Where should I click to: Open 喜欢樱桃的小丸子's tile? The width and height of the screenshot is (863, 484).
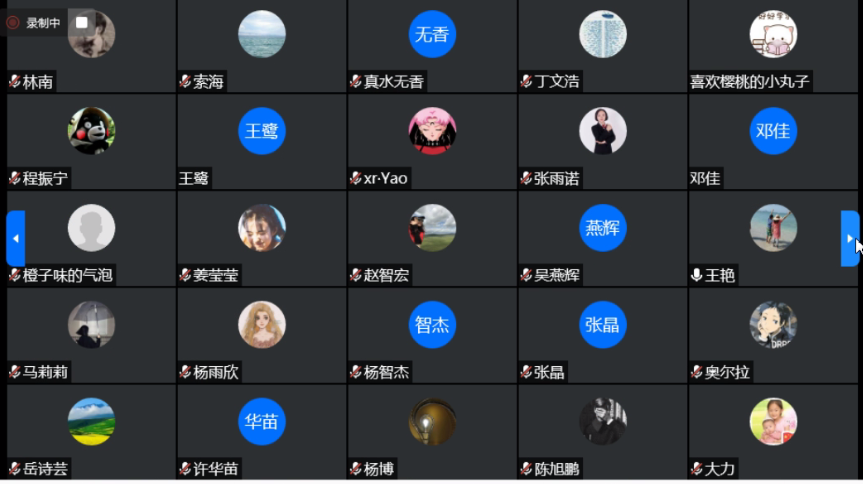[773, 45]
